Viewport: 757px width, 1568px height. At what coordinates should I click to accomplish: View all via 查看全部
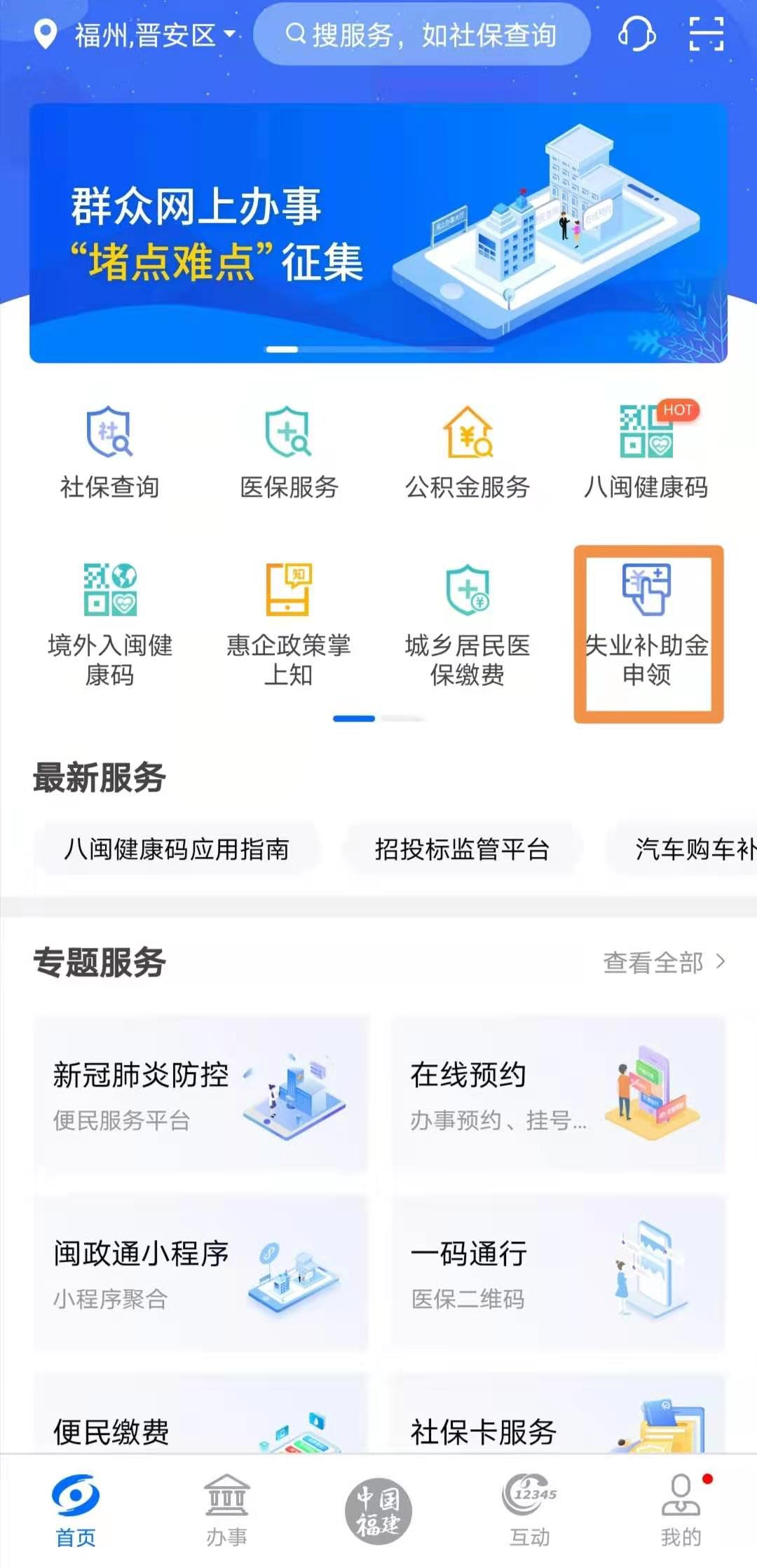663,963
